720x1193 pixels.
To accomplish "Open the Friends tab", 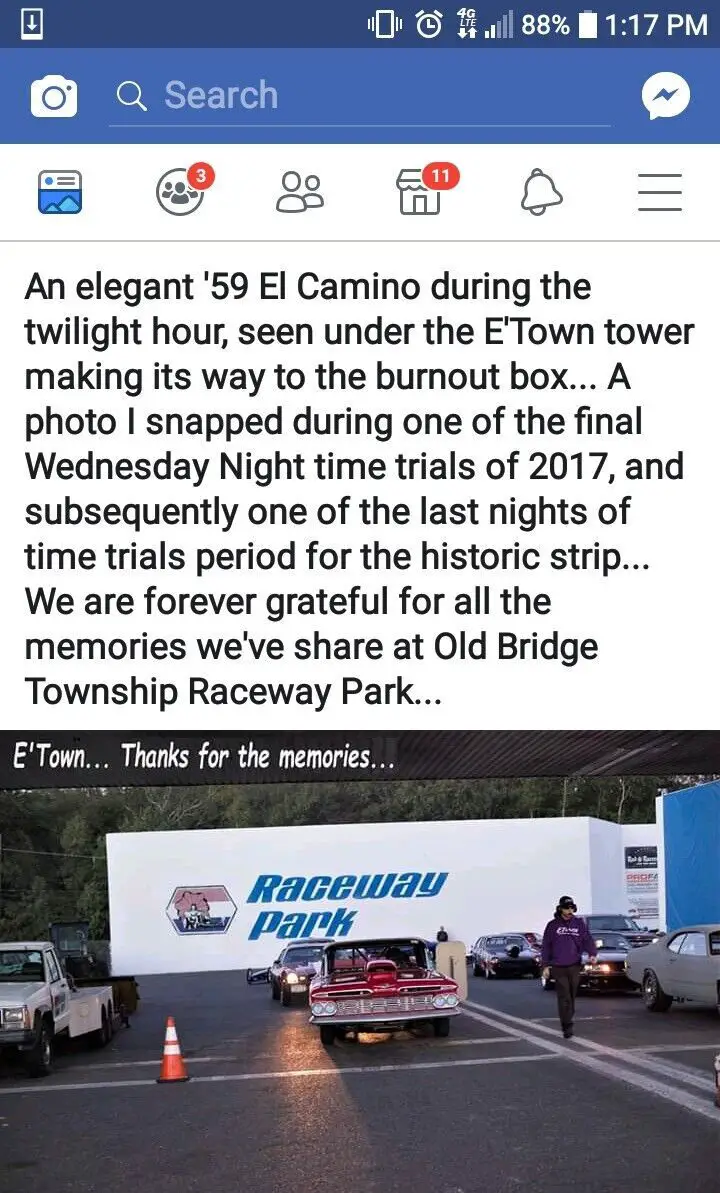I will pos(300,192).
